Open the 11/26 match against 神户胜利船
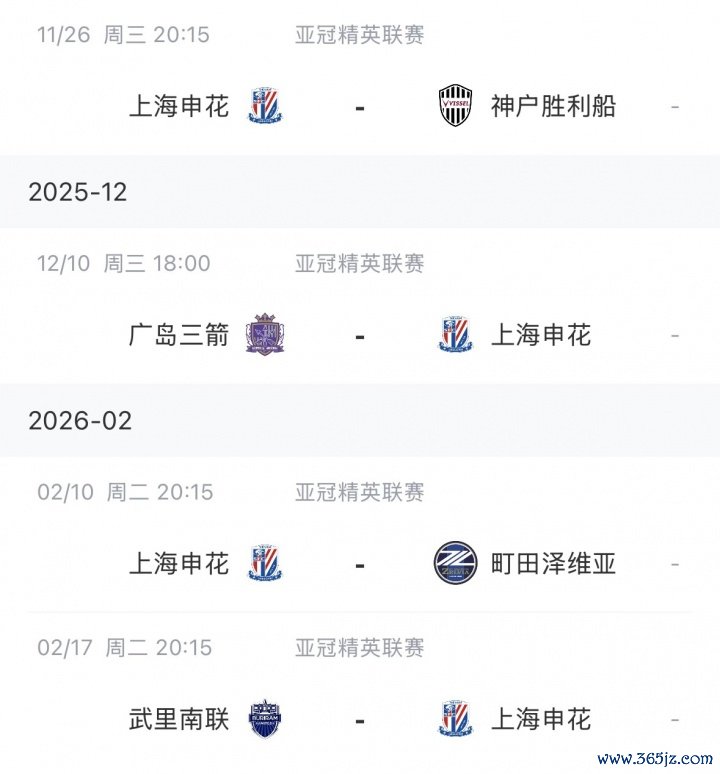 coord(359,106)
